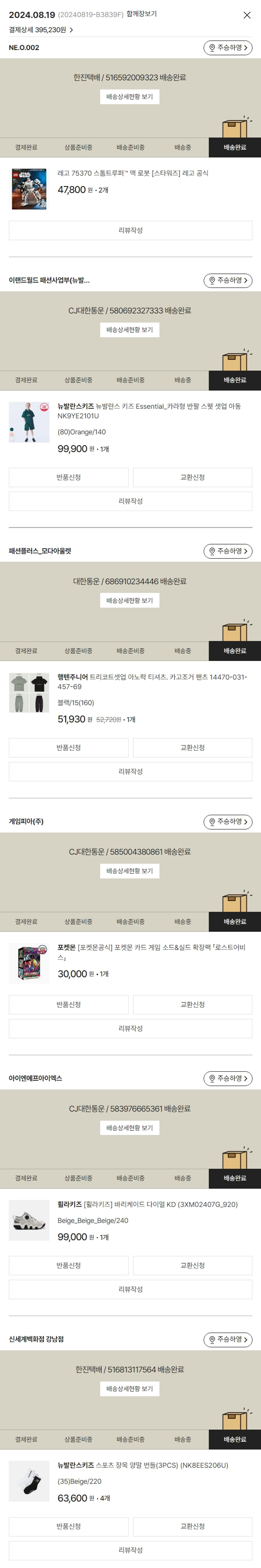
Task: Close the order detail page
Action: (246, 15)
